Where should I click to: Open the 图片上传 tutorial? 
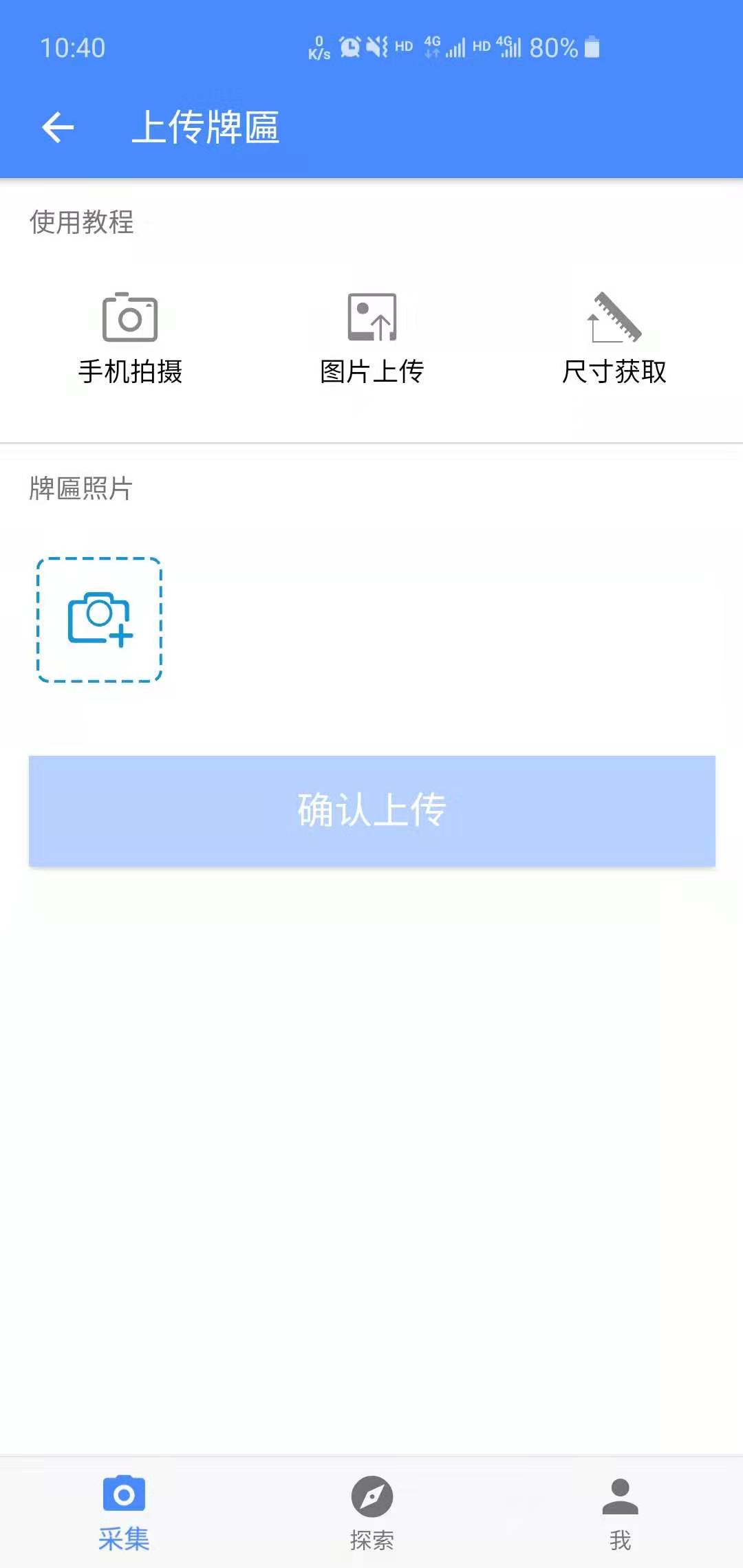[x=371, y=338]
